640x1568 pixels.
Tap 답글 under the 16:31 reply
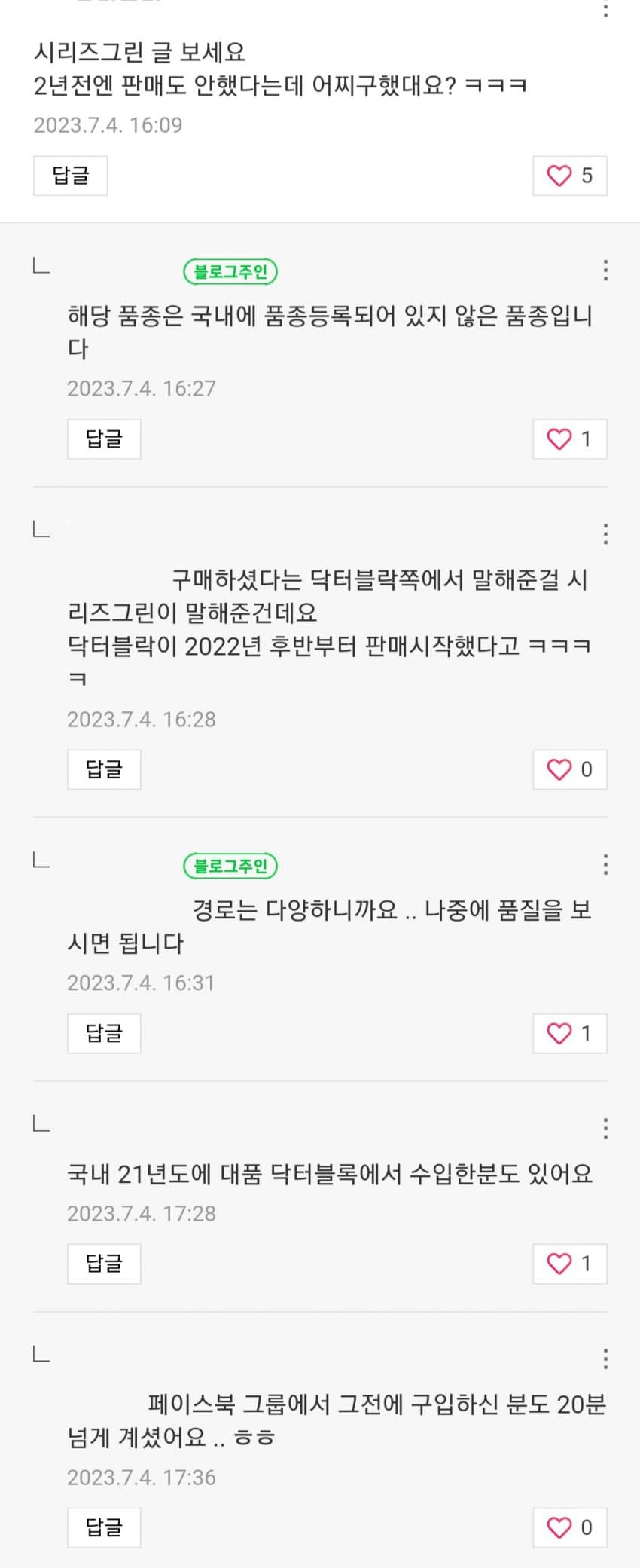104,1033
